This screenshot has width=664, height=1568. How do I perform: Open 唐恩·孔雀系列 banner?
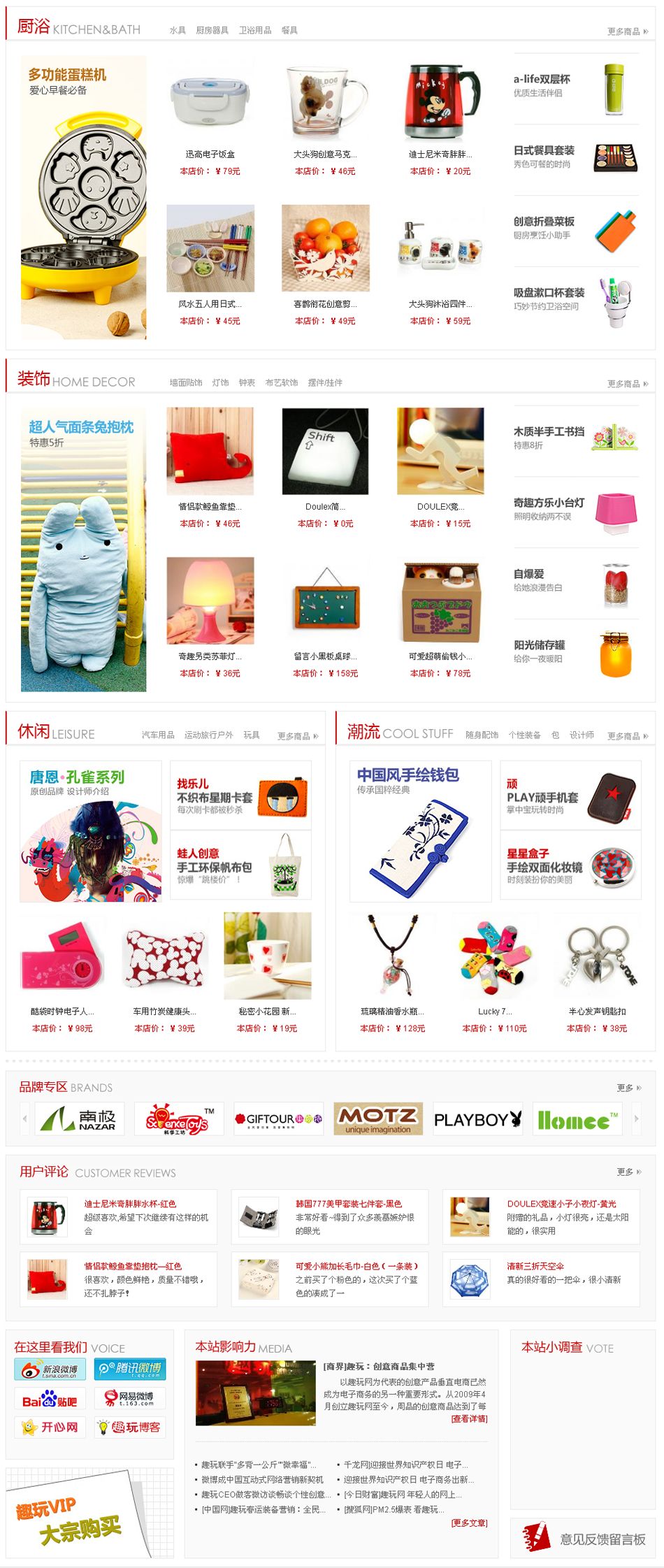tap(90, 831)
